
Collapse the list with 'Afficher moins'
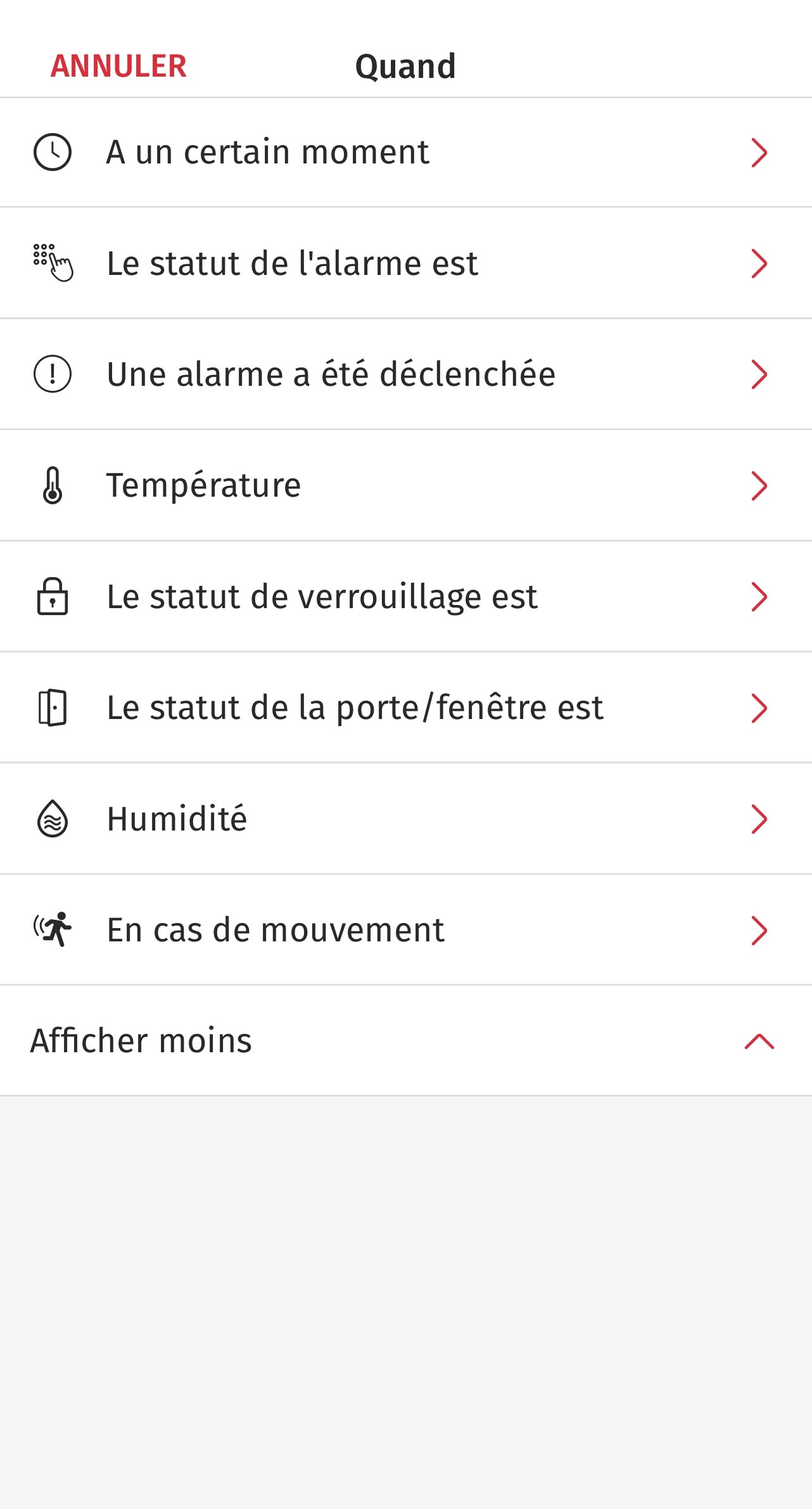[405, 1041]
